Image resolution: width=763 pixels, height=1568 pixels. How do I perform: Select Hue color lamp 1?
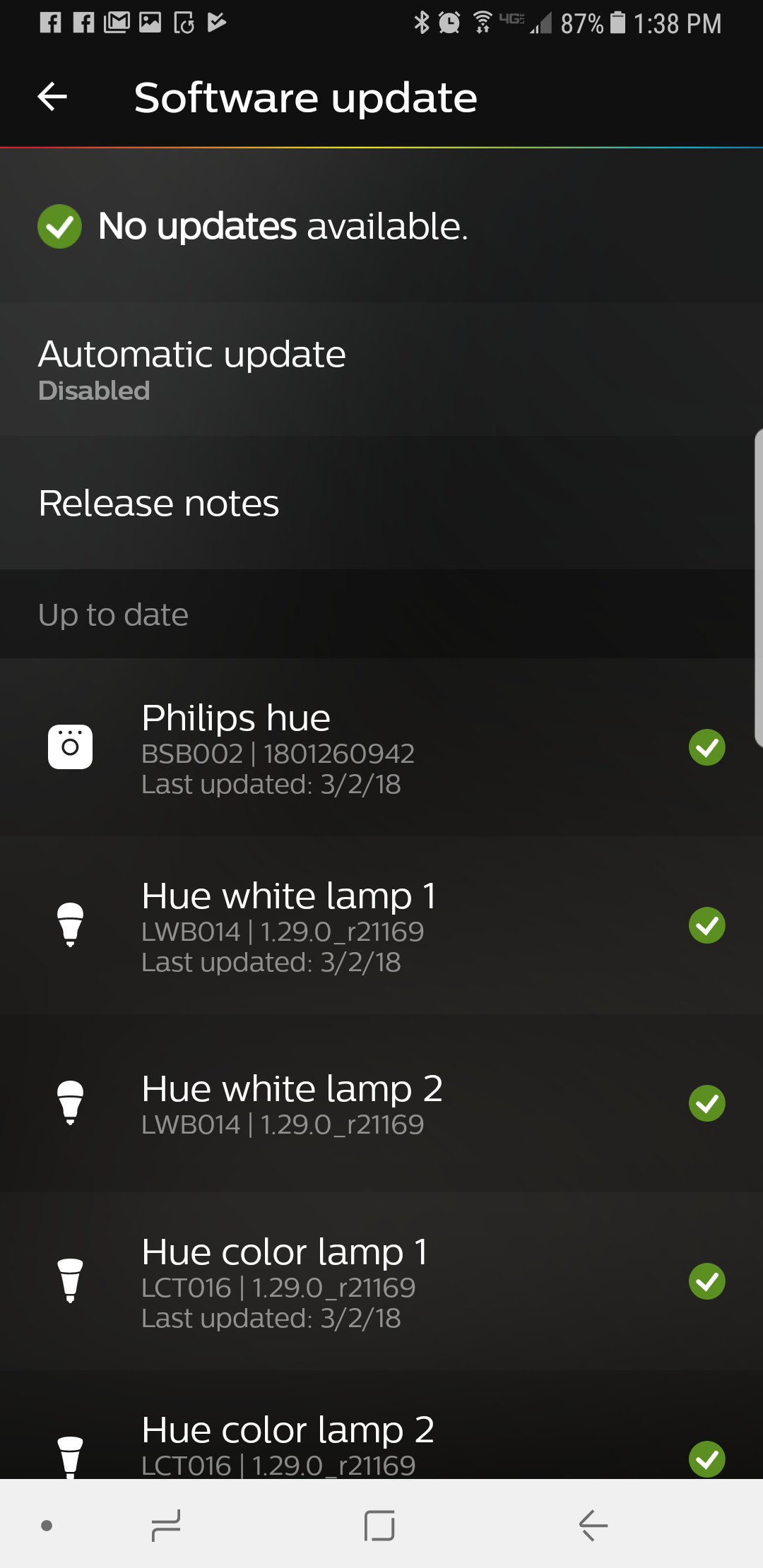click(381, 1281)
